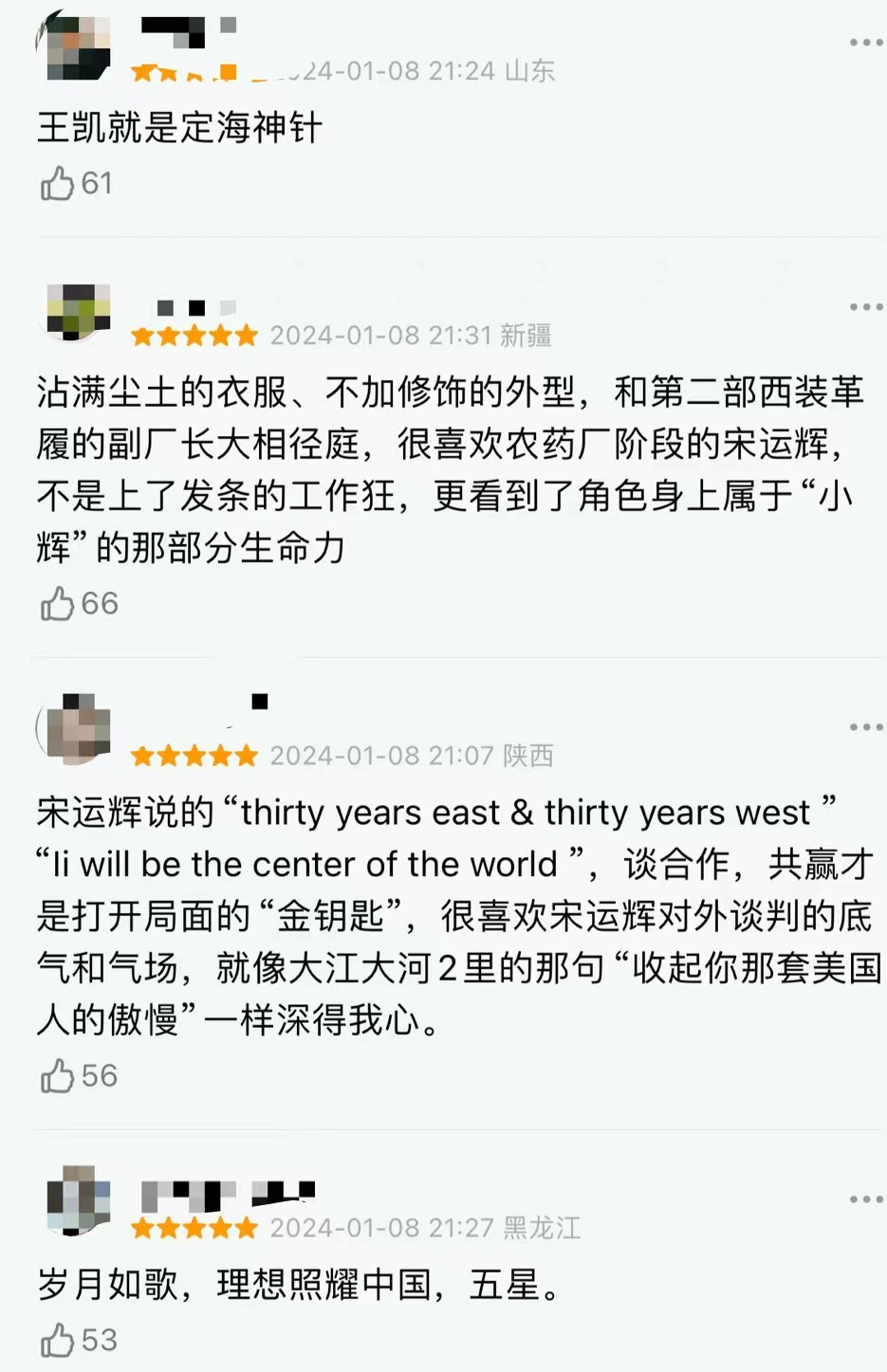View the 山东 reviewer's profile avatar
887x1372 pixels.
76,46
